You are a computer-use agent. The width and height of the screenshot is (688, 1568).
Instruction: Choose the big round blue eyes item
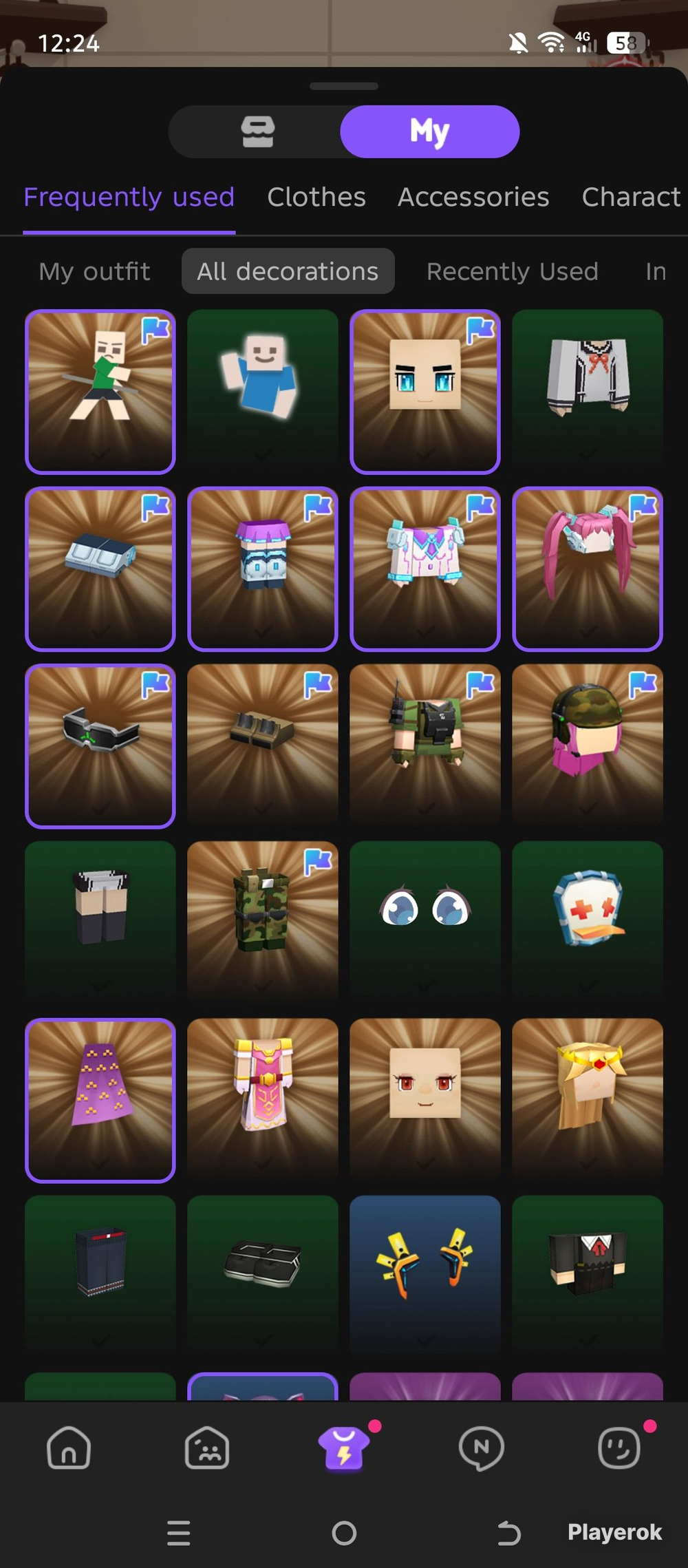point(425,921)
